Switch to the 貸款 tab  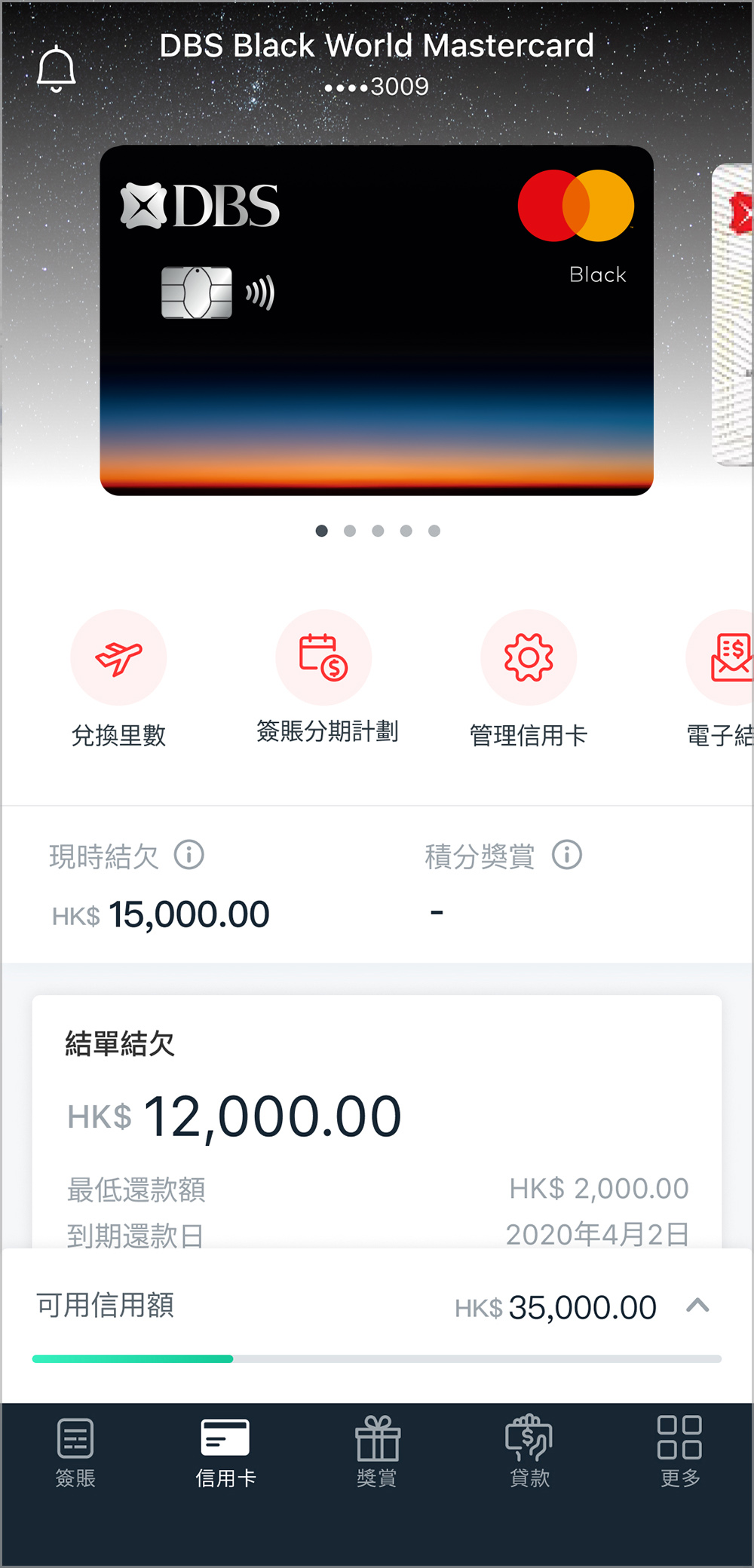pyautogui.click(x=529, y=1452)
